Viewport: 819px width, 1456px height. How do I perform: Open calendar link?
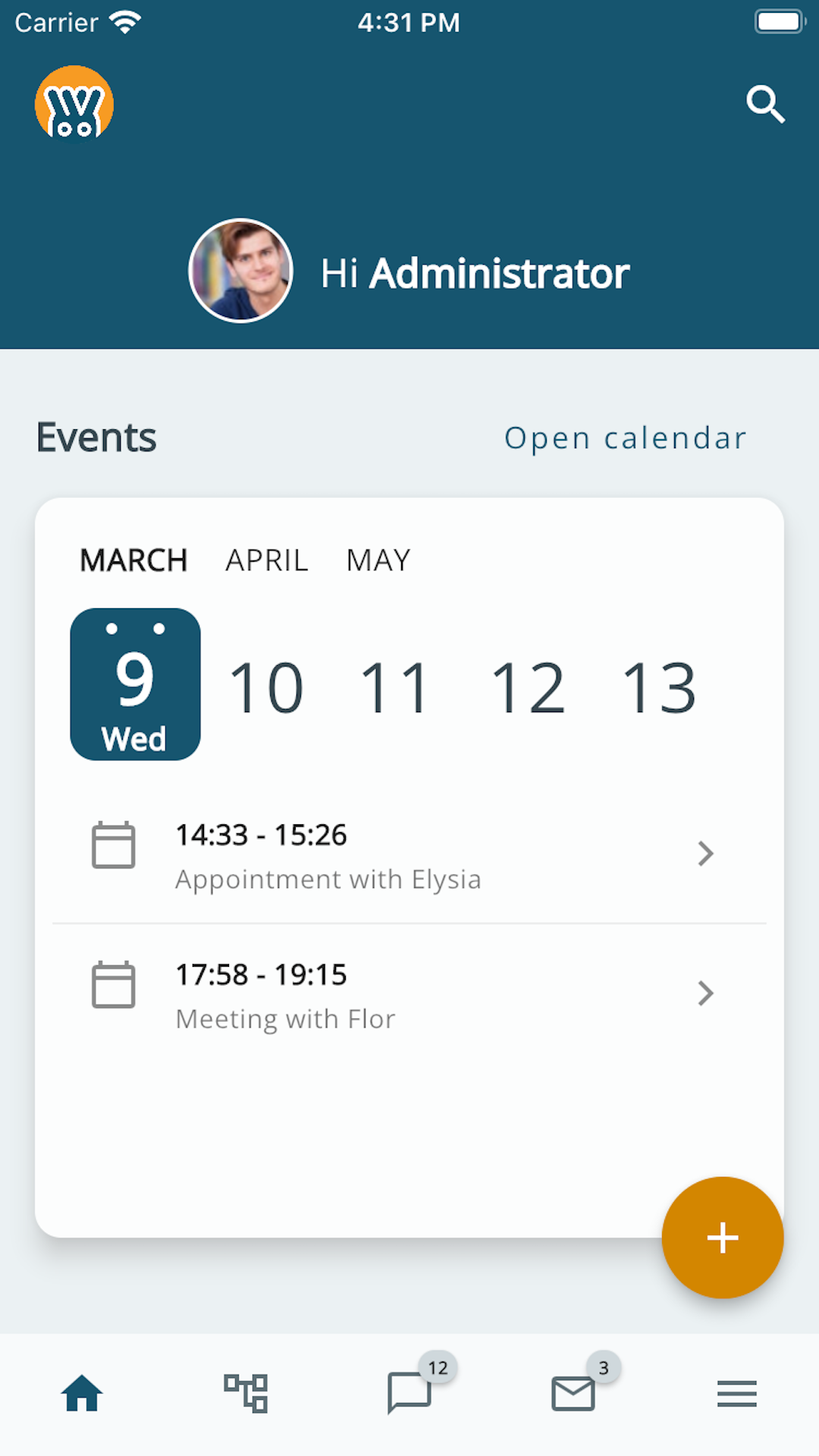(x=626, y=438)
